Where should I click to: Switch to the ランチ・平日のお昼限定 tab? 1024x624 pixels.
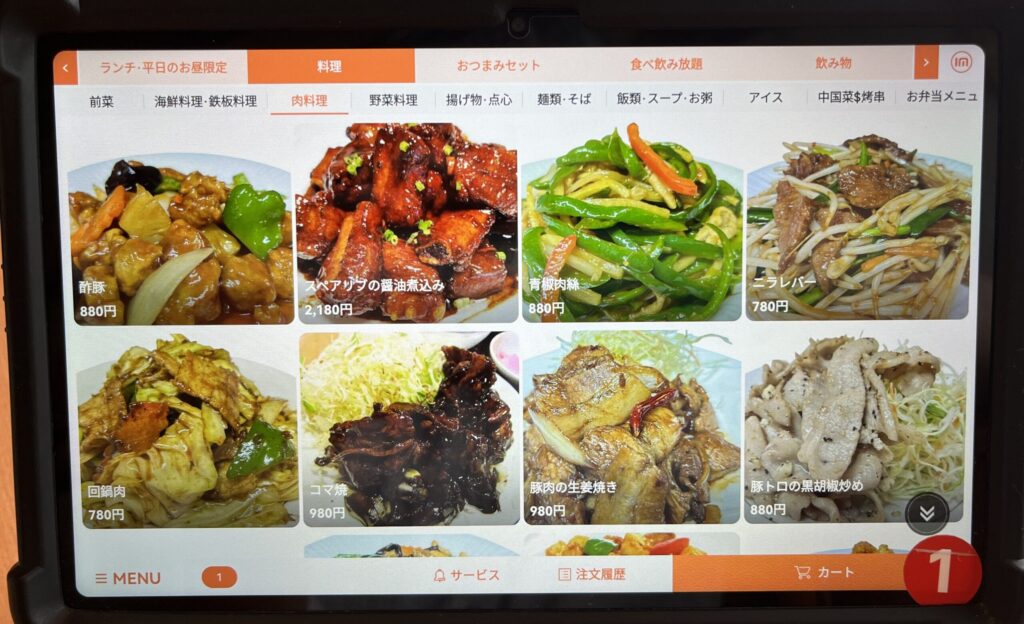[x=163, y=67]
